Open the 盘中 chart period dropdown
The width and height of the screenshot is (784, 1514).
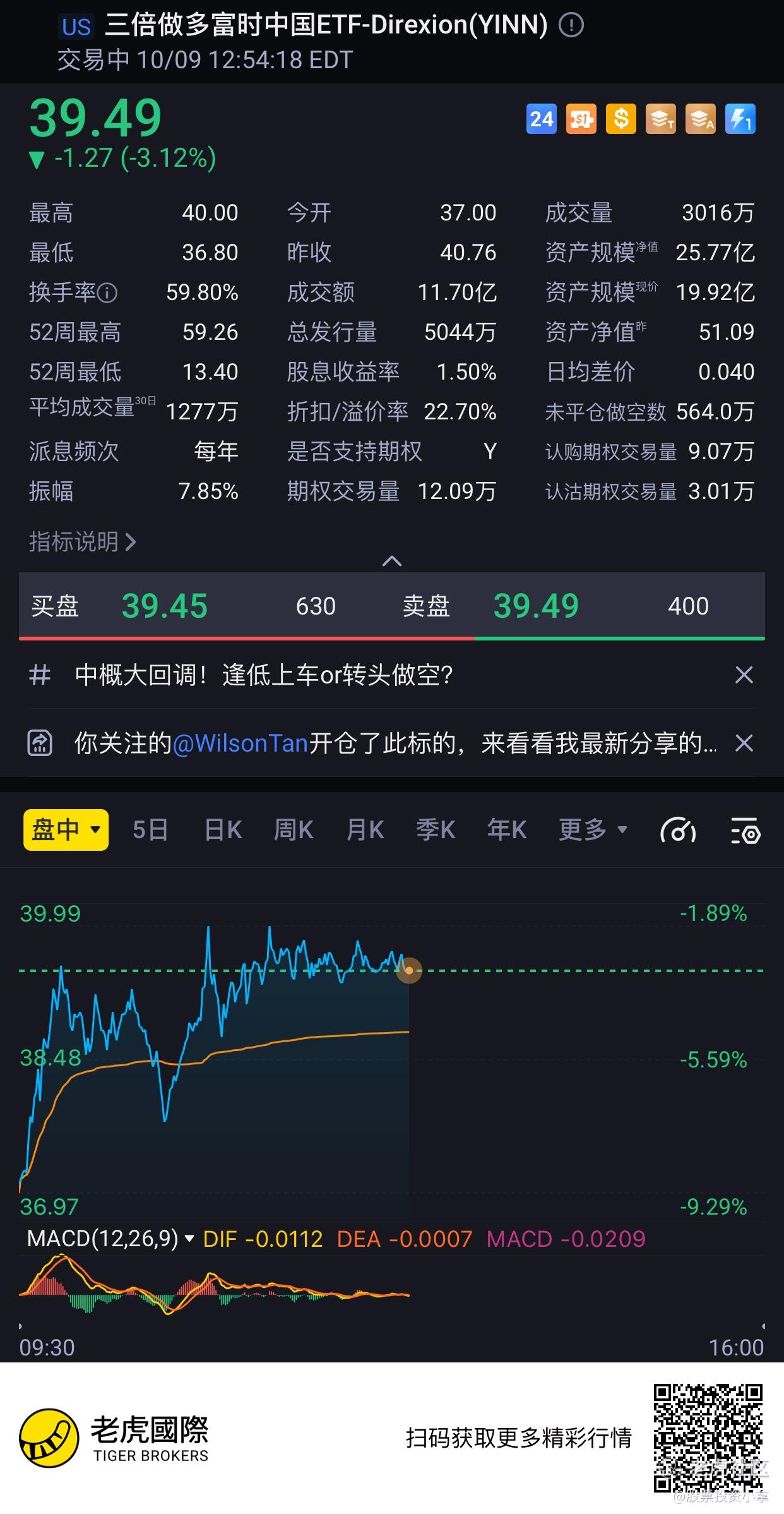[66, 829]
